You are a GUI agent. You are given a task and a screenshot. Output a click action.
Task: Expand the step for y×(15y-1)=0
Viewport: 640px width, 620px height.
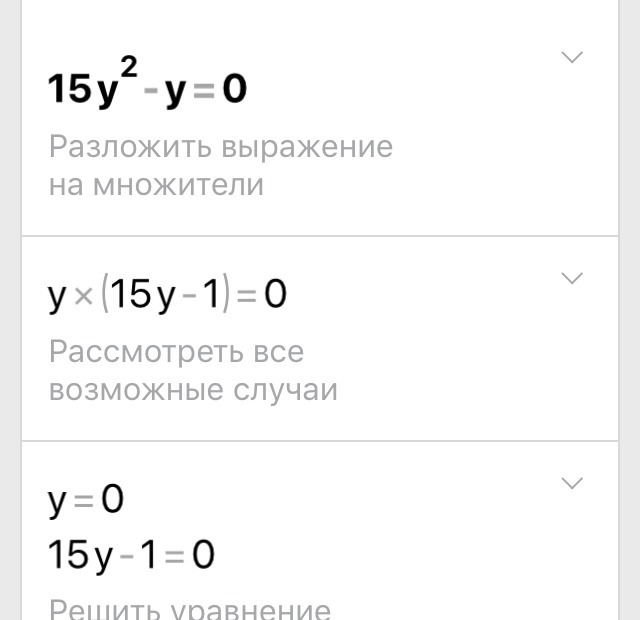click(571, 278)
